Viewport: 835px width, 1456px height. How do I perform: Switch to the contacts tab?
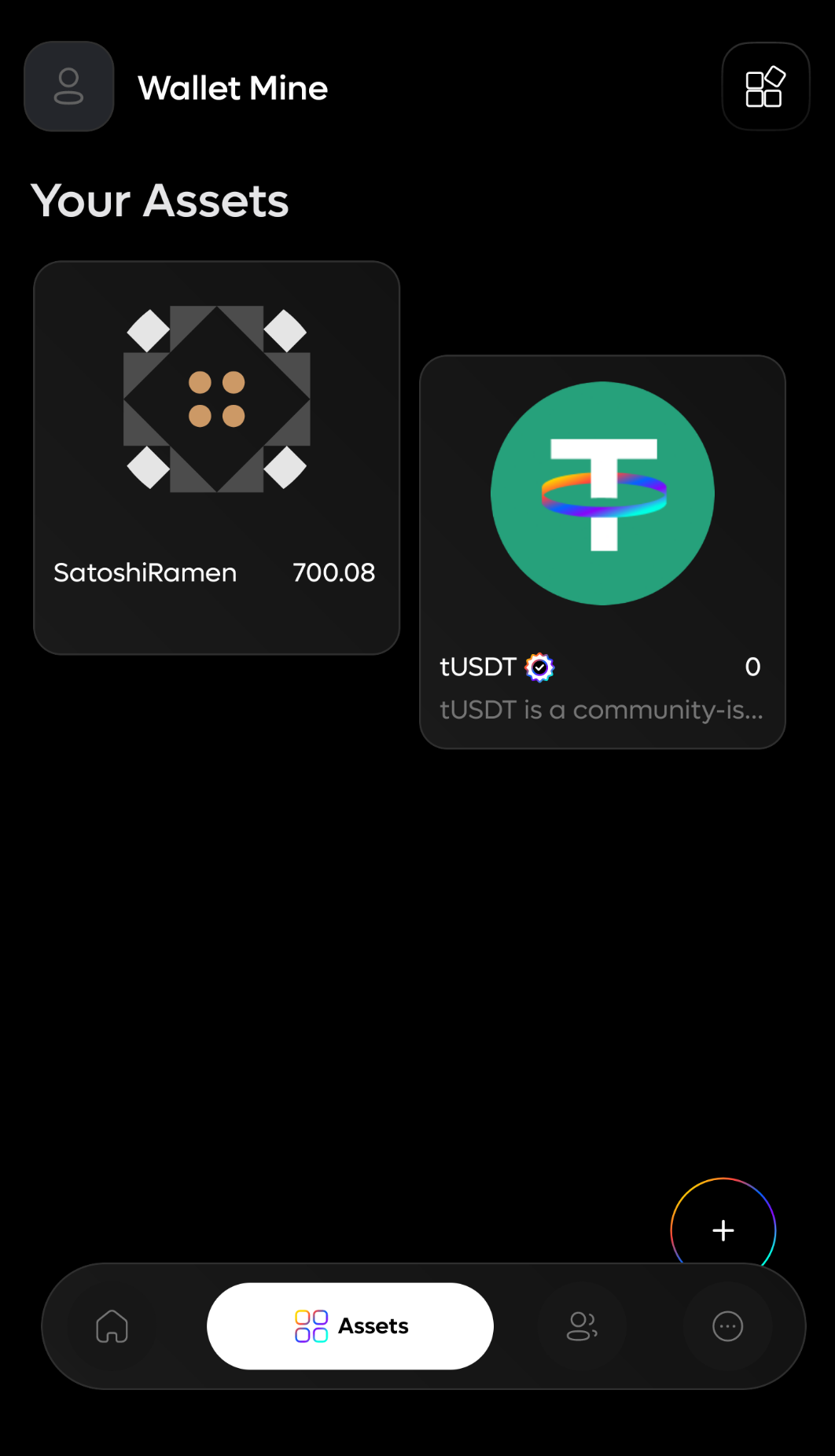pyautogui.click(x=583, y=1326)
